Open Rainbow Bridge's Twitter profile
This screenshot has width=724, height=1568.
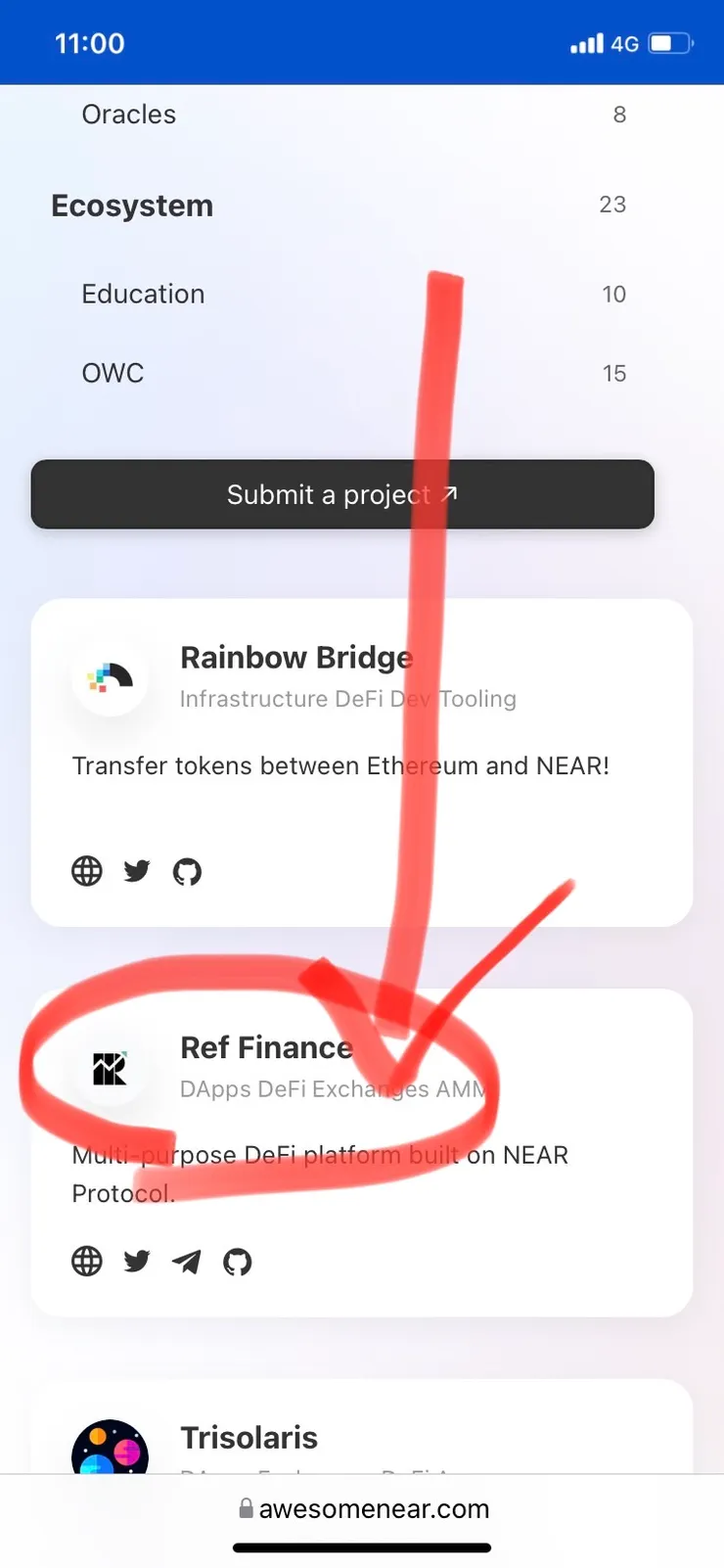[137, 871]
